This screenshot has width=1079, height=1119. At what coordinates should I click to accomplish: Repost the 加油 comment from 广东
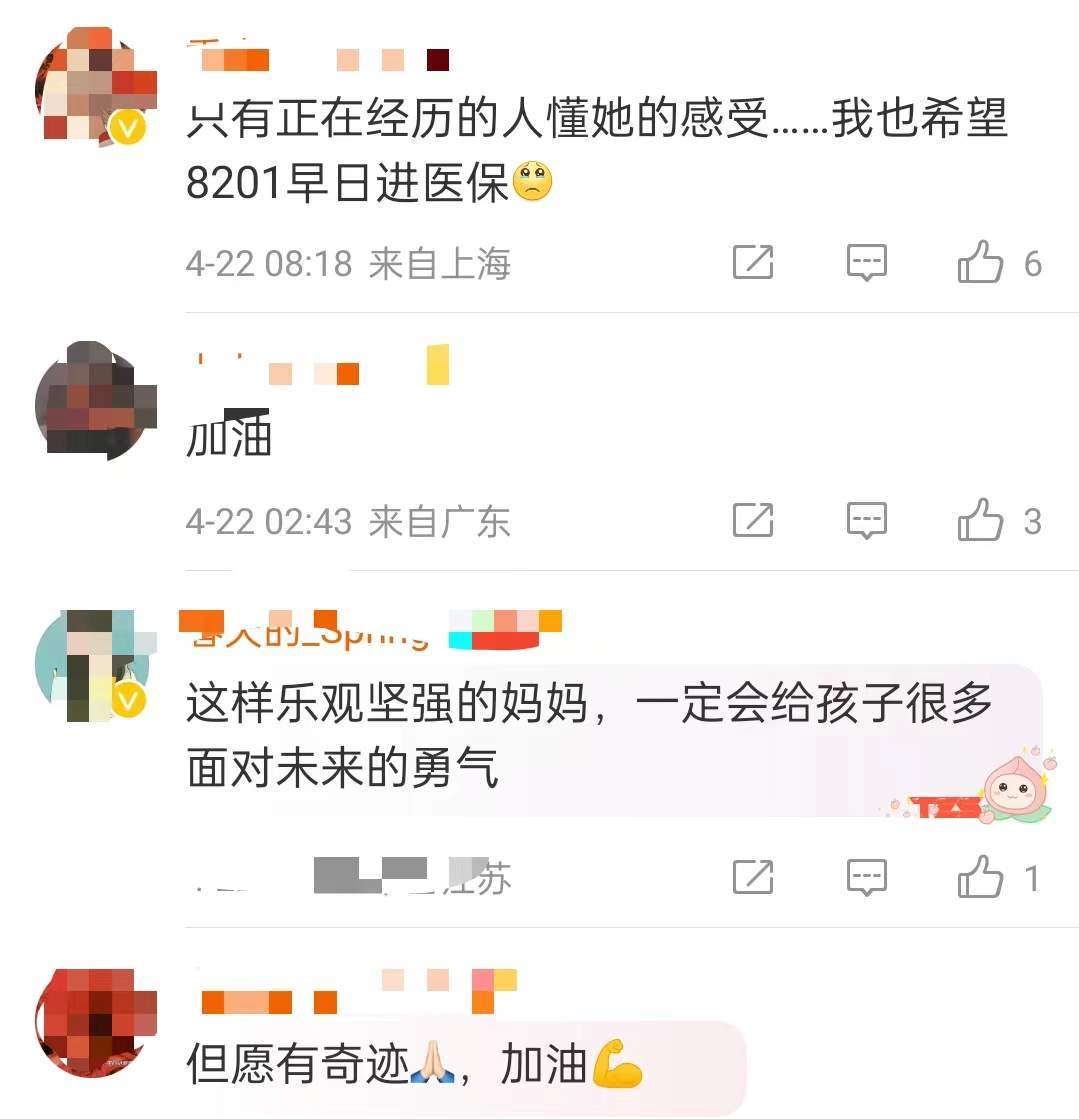click(x=753, y=520)
